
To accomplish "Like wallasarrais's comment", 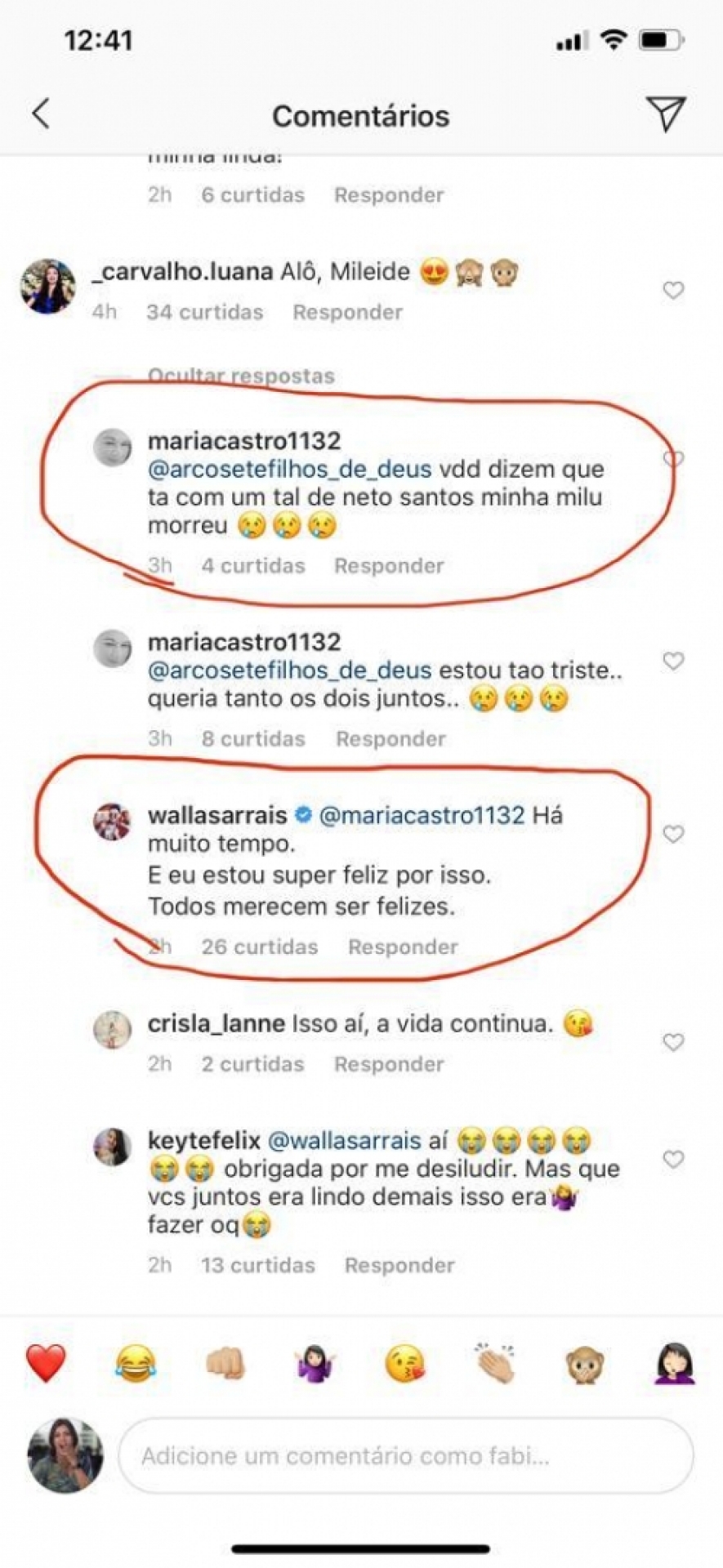I will (x=673, y=834).
